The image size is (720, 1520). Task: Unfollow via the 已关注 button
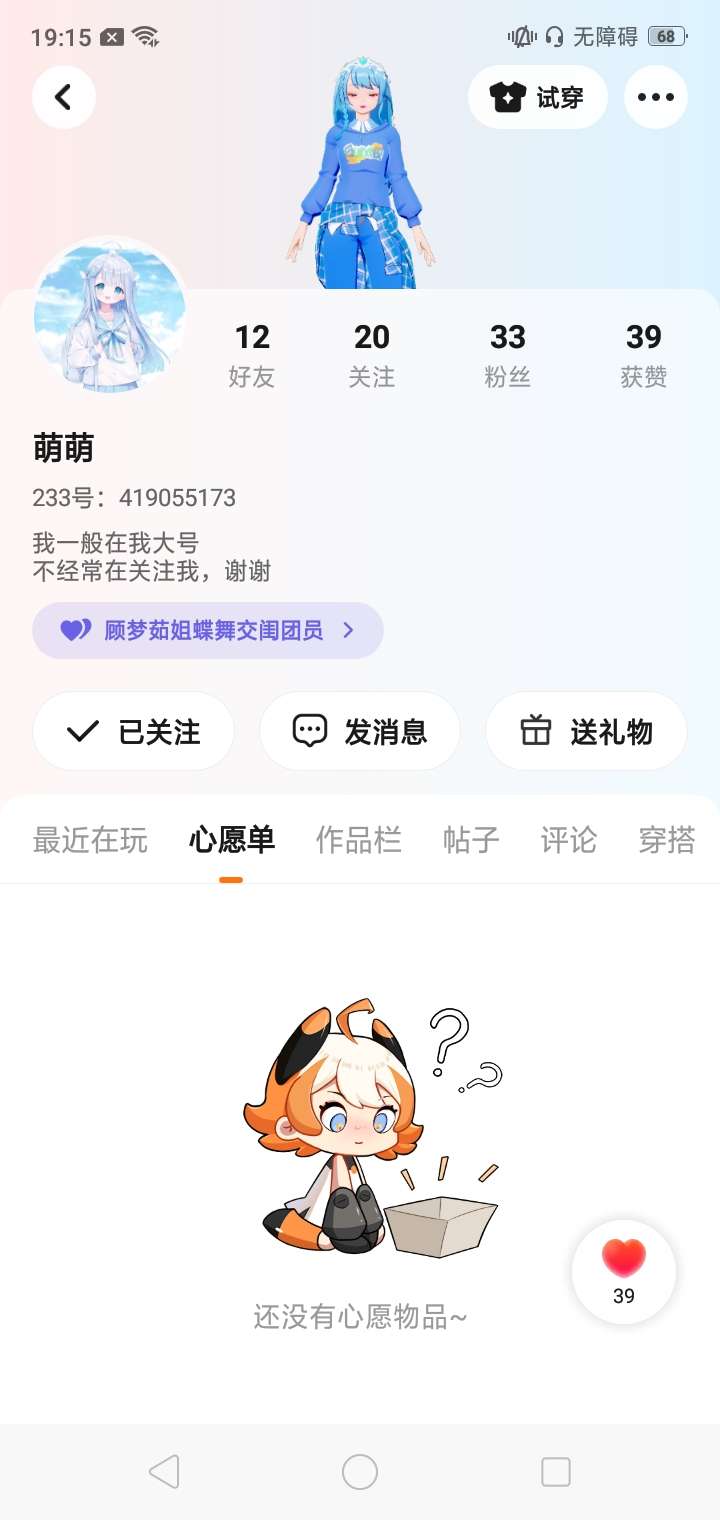134,732
